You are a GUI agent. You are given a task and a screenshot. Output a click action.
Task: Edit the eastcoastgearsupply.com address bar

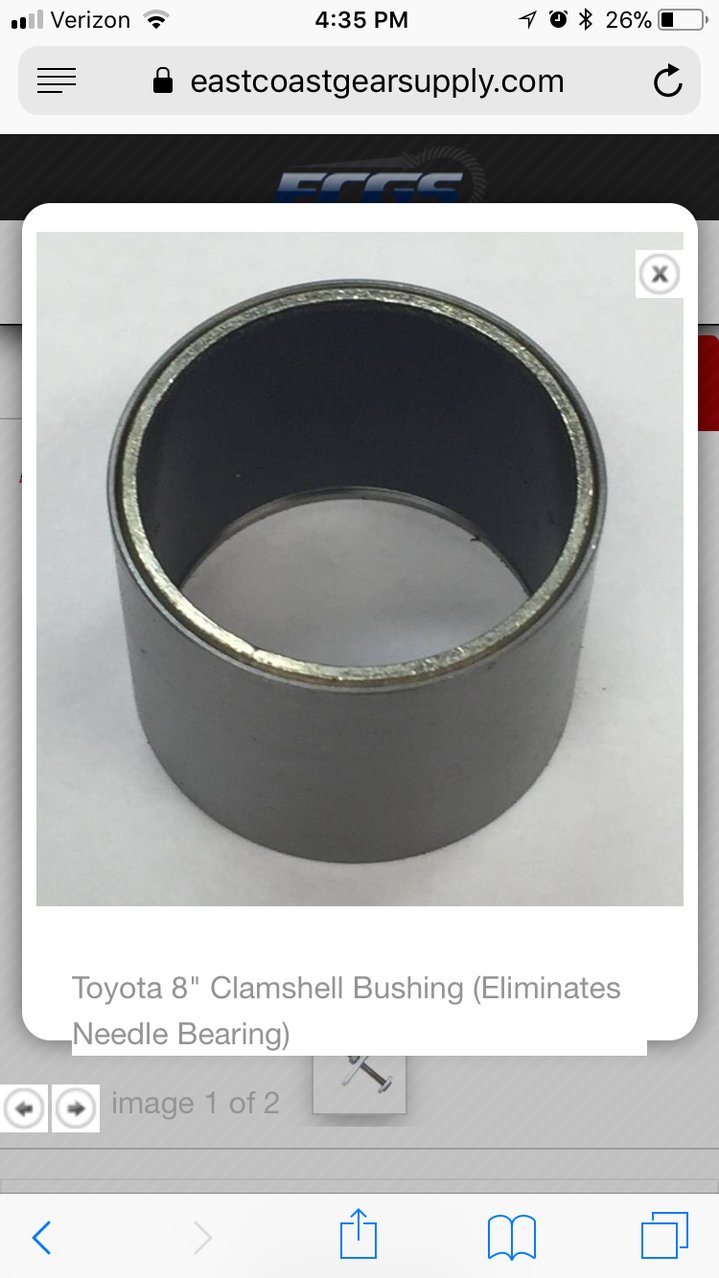click(x=359, y=81)
